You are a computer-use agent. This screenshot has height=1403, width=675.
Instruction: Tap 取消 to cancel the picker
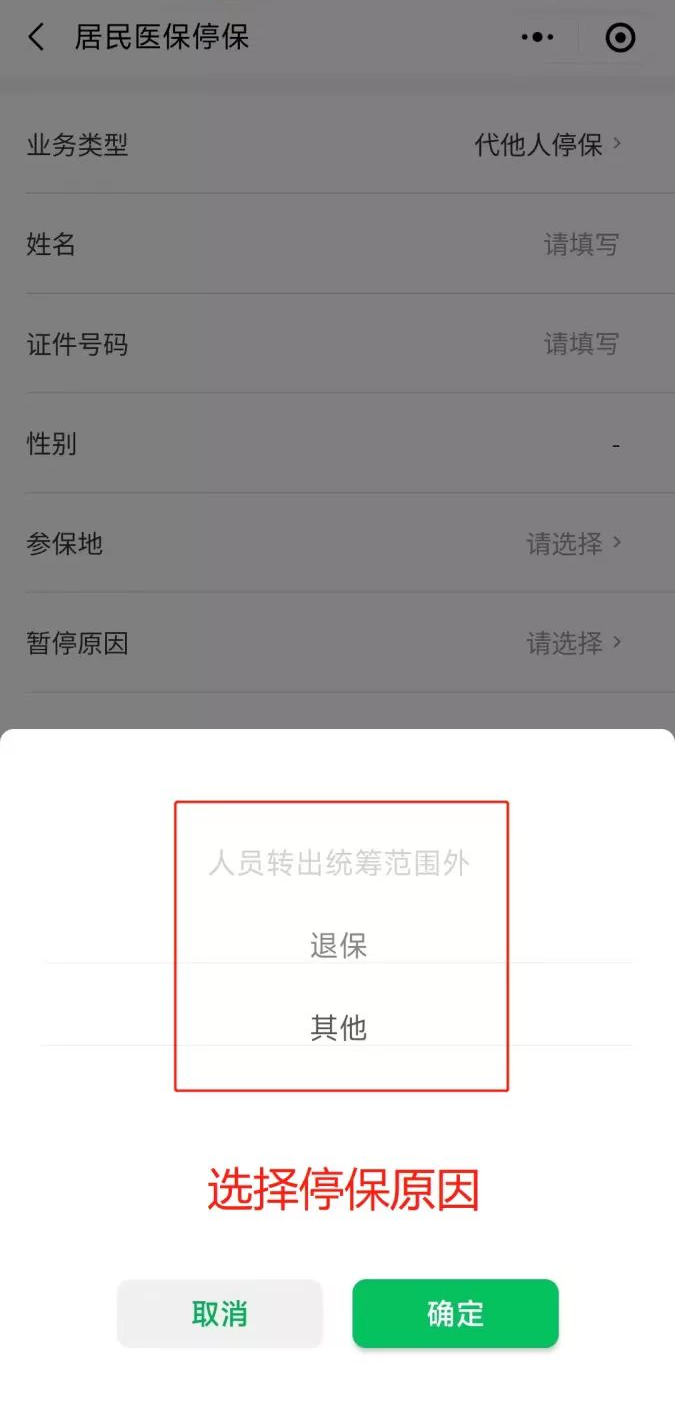pyautogui.click(x=220, y=1313)
